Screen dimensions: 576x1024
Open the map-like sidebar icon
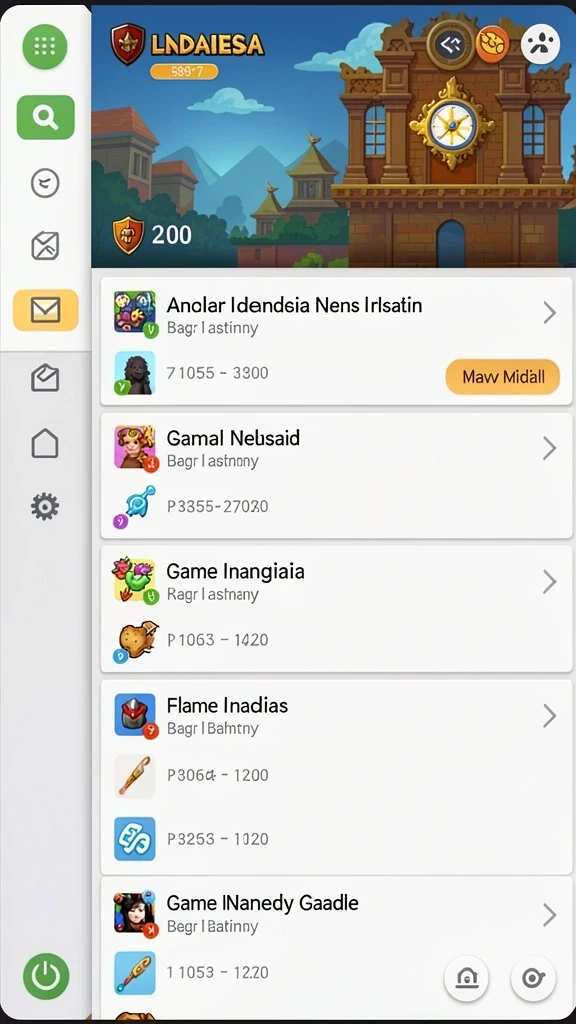point(45,246)
